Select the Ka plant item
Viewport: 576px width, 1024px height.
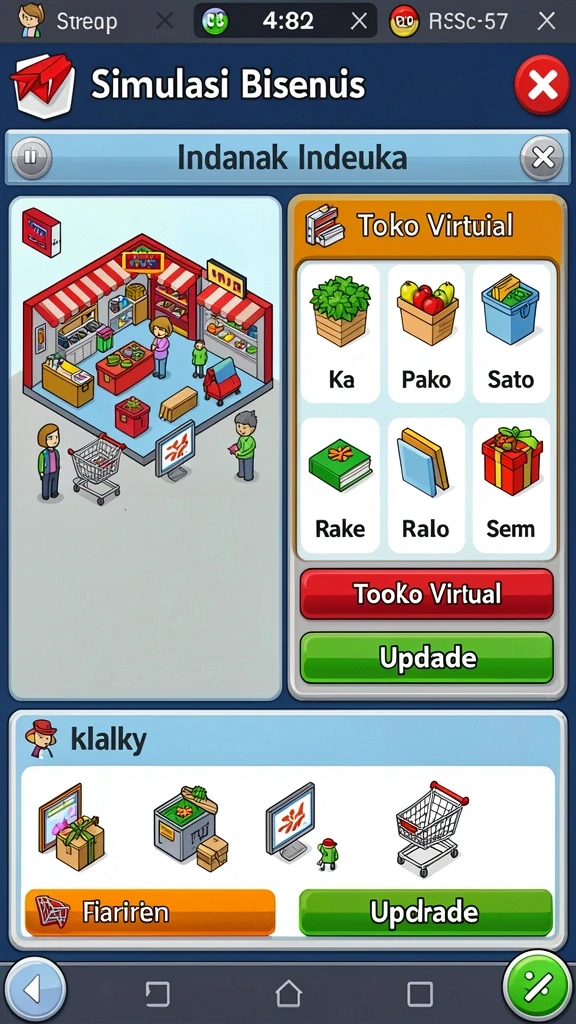(340, 333)
